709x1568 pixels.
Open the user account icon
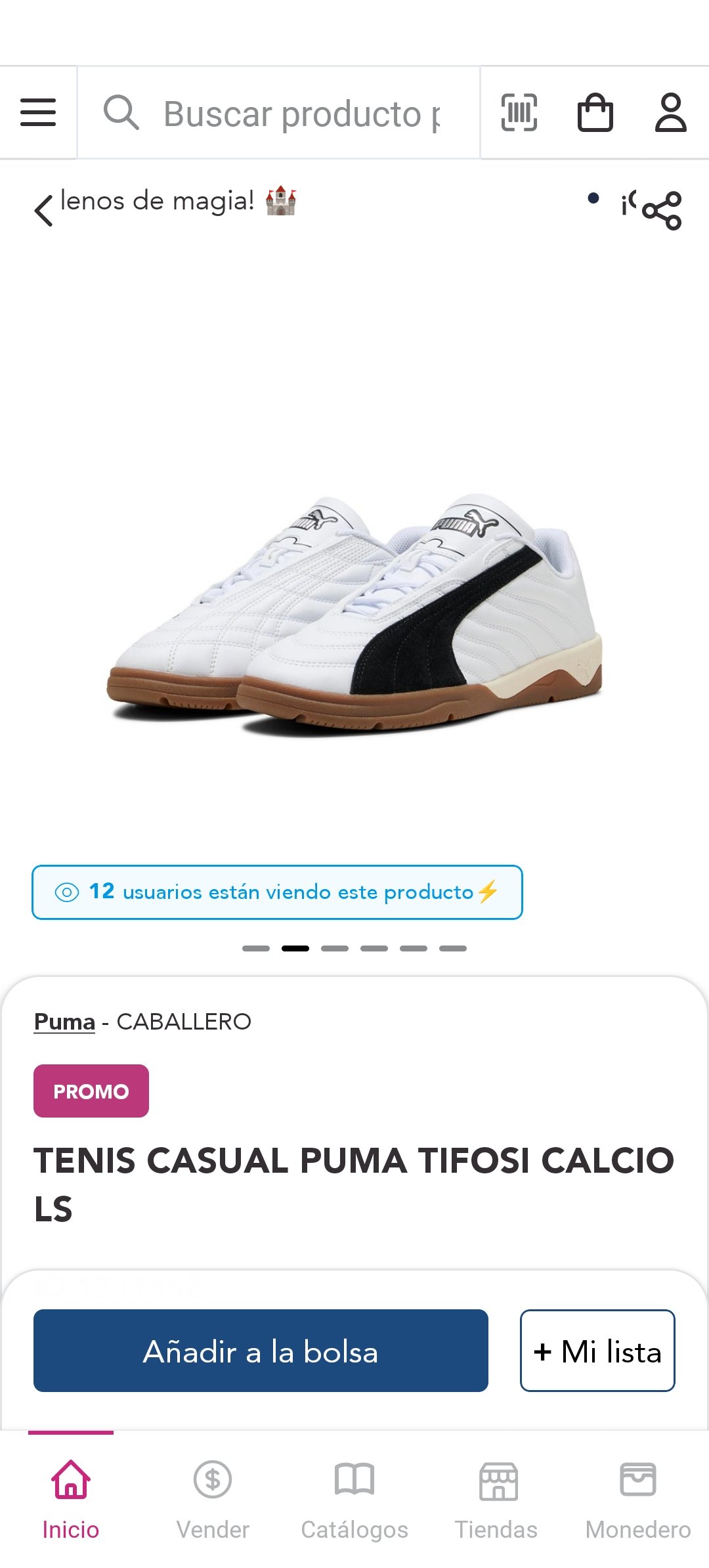coord(670,112)
